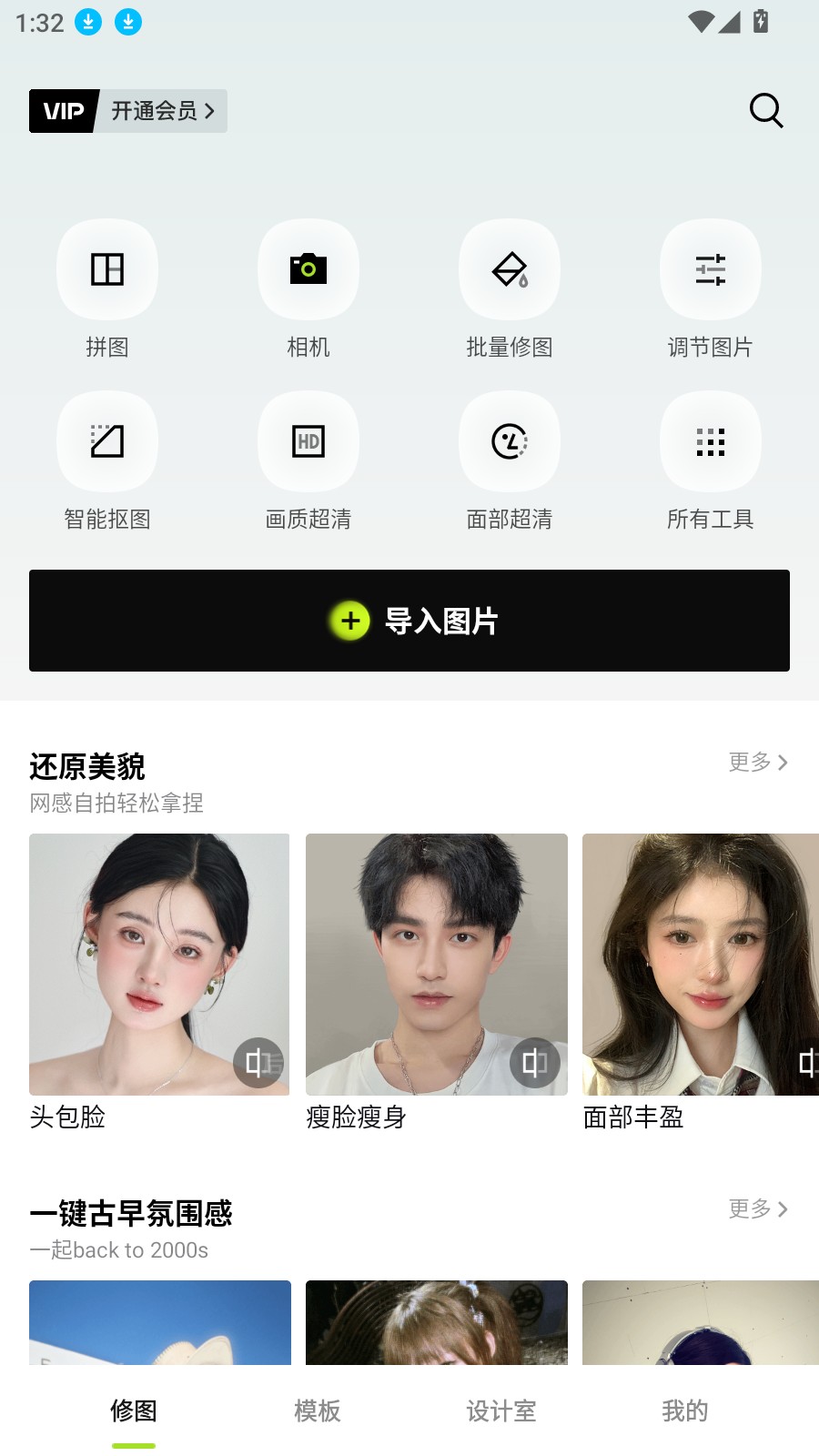
Task: Toggle the compare view on 瘦脸瘦身 sample
Action: (535, 1062)
